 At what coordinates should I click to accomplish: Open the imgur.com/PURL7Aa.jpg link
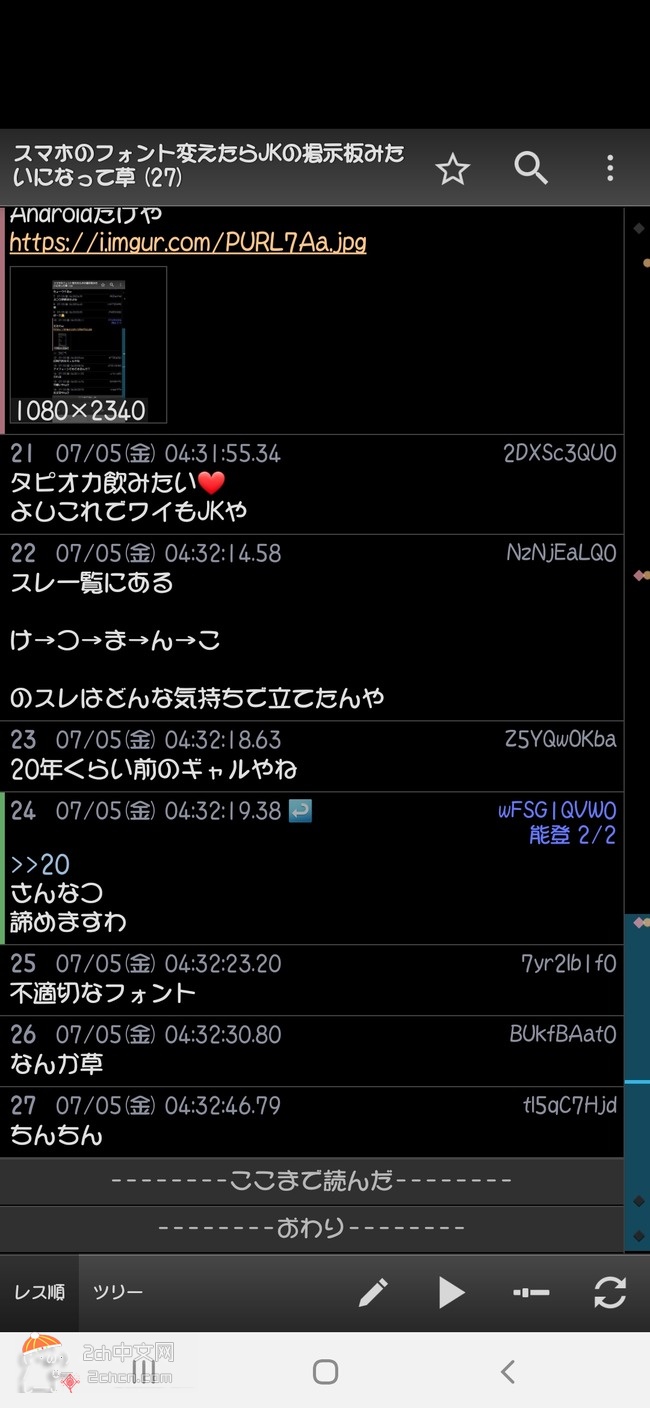188,242
